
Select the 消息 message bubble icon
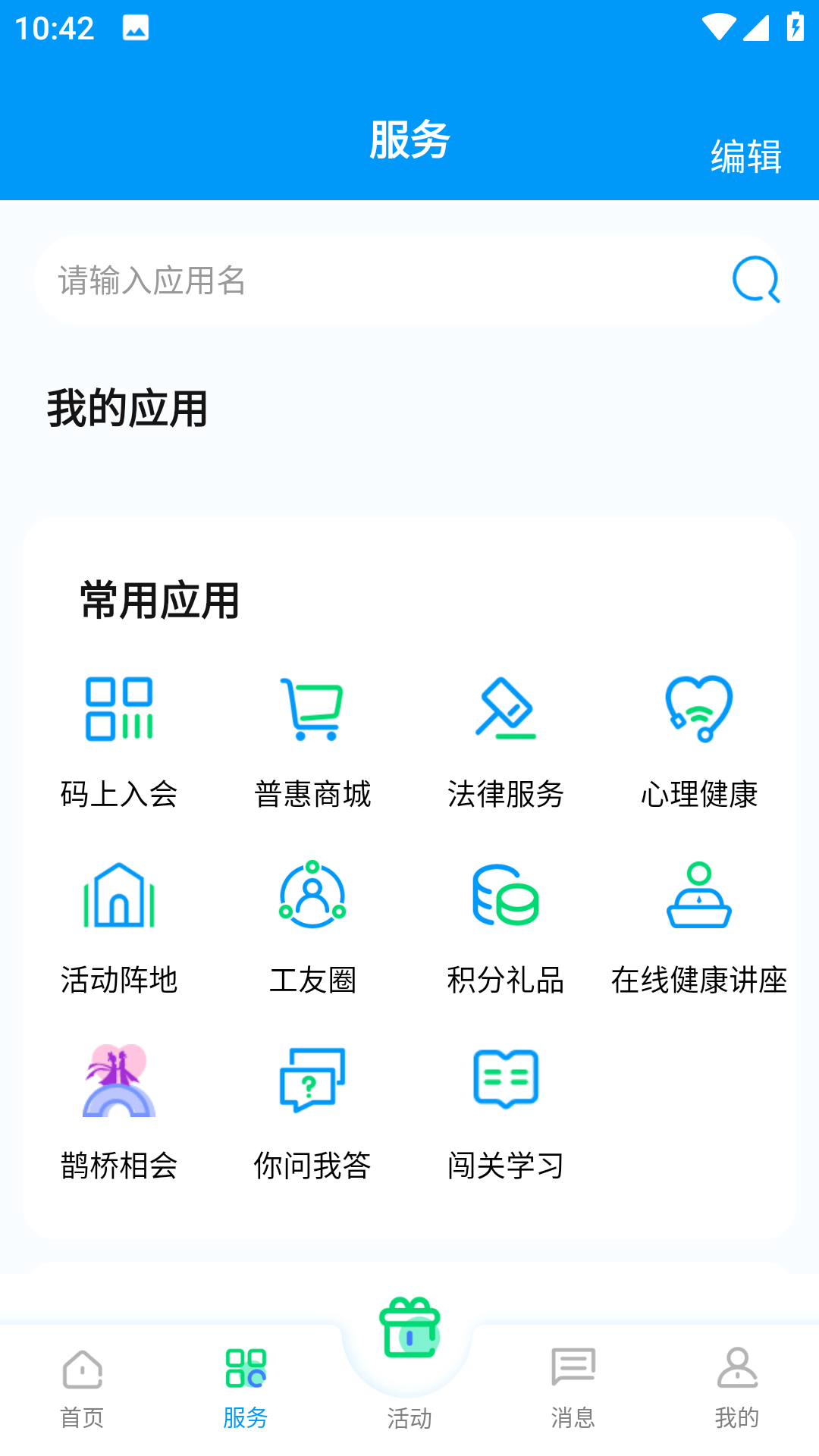573,1376
